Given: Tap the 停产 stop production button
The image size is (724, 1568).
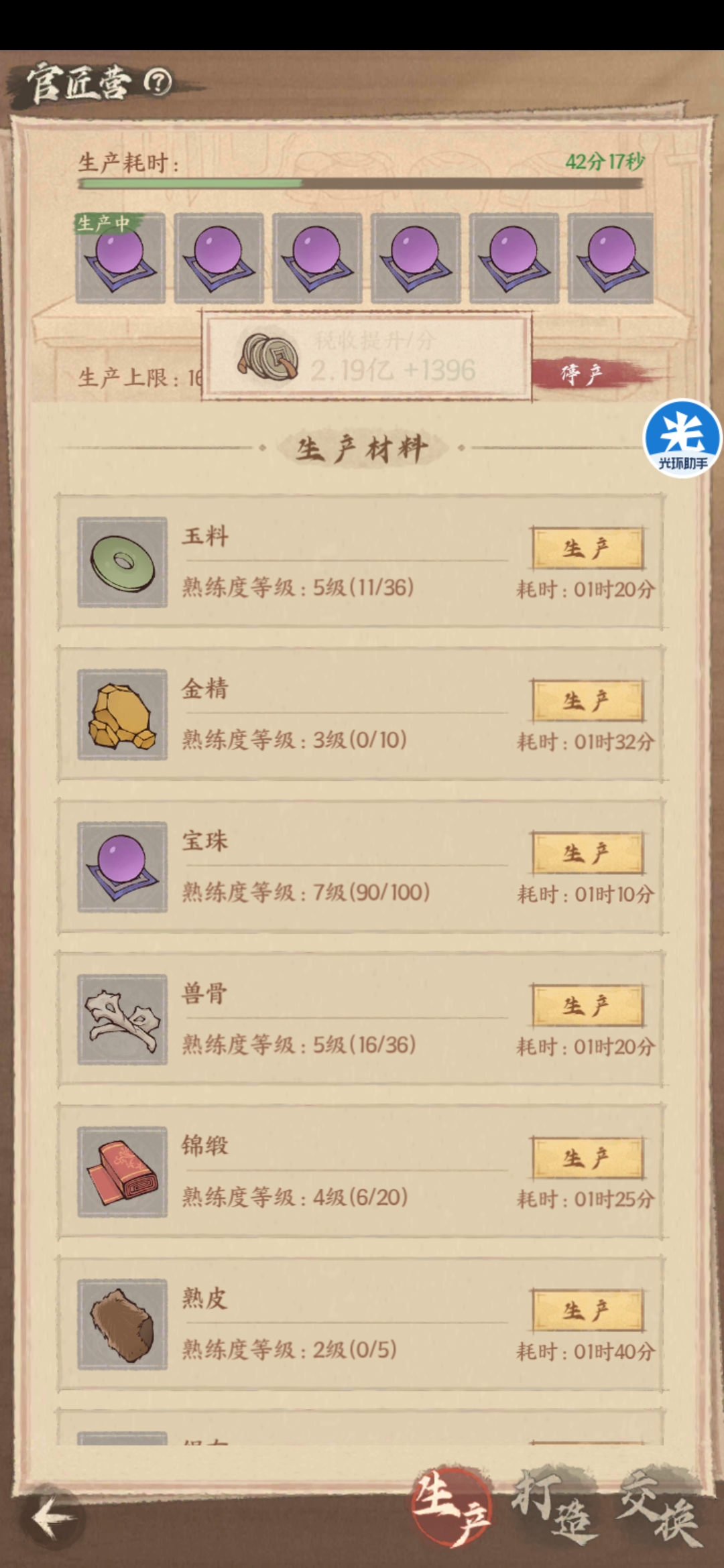Looking at the screenshot, I should point(582,374).
